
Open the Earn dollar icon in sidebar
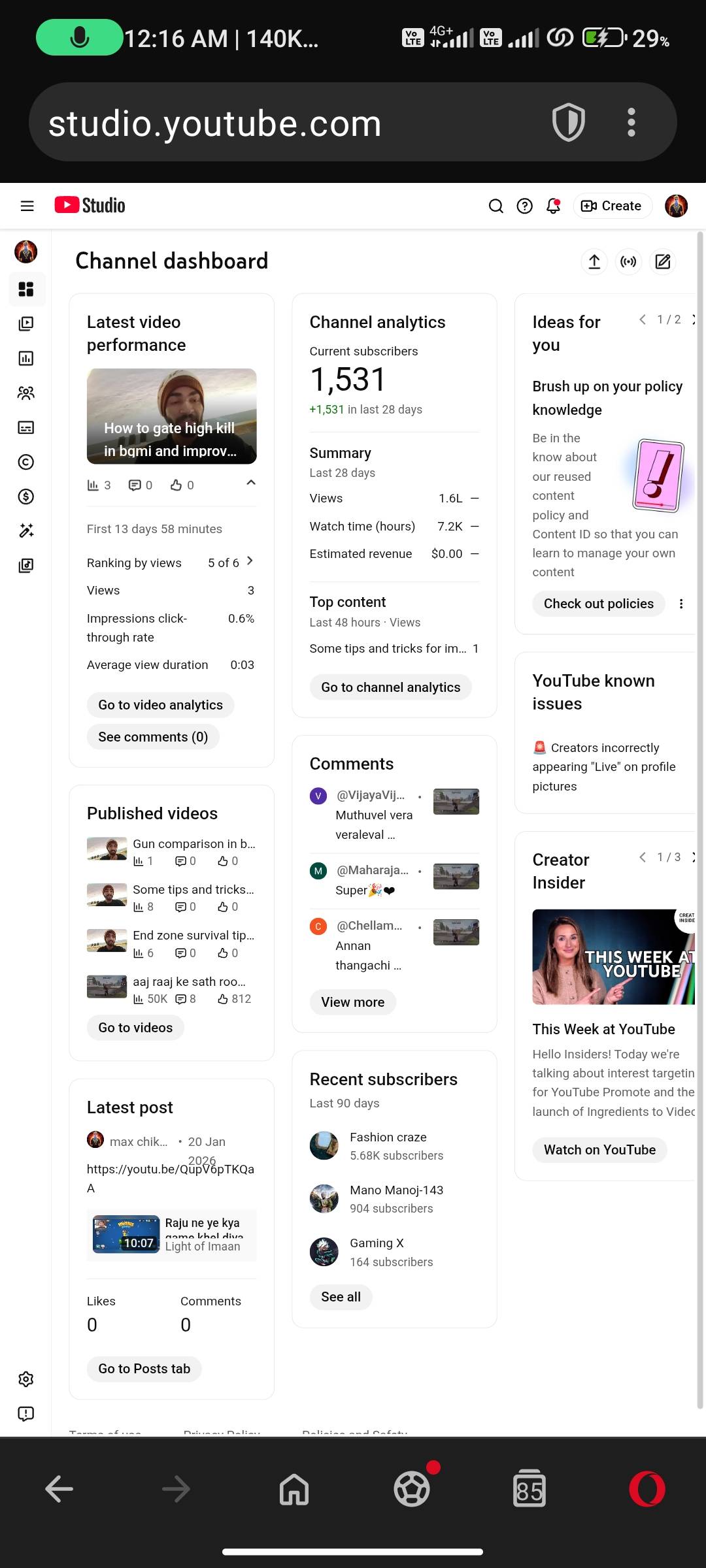click(26, 497)
